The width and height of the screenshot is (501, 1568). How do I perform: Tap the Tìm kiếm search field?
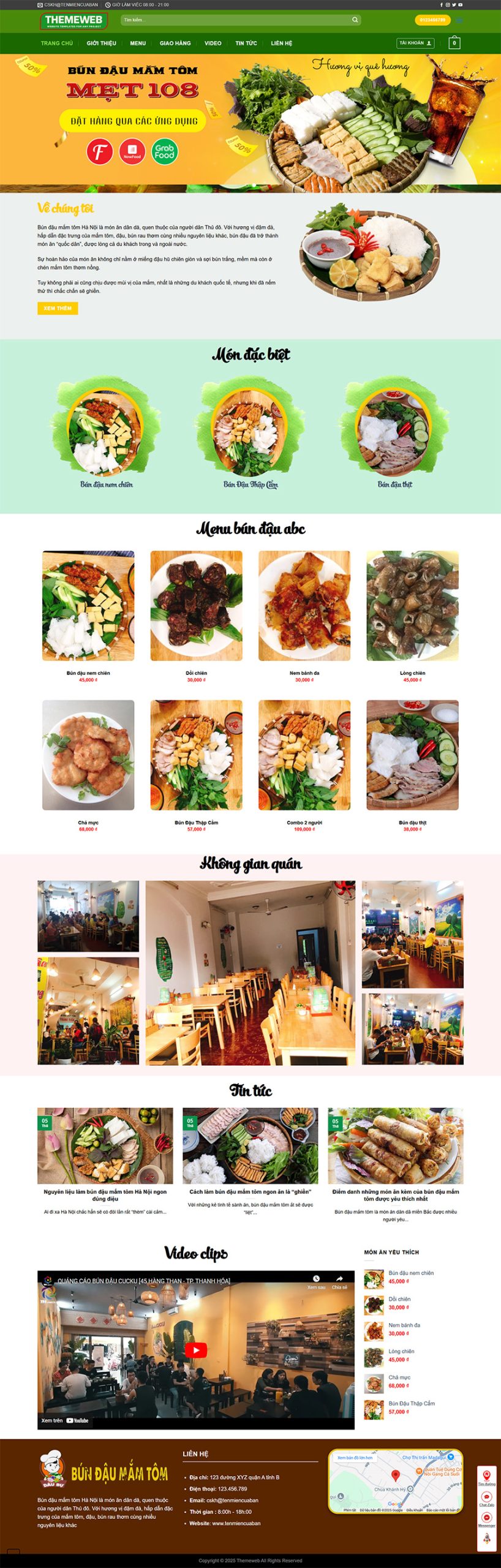point(233,20)
